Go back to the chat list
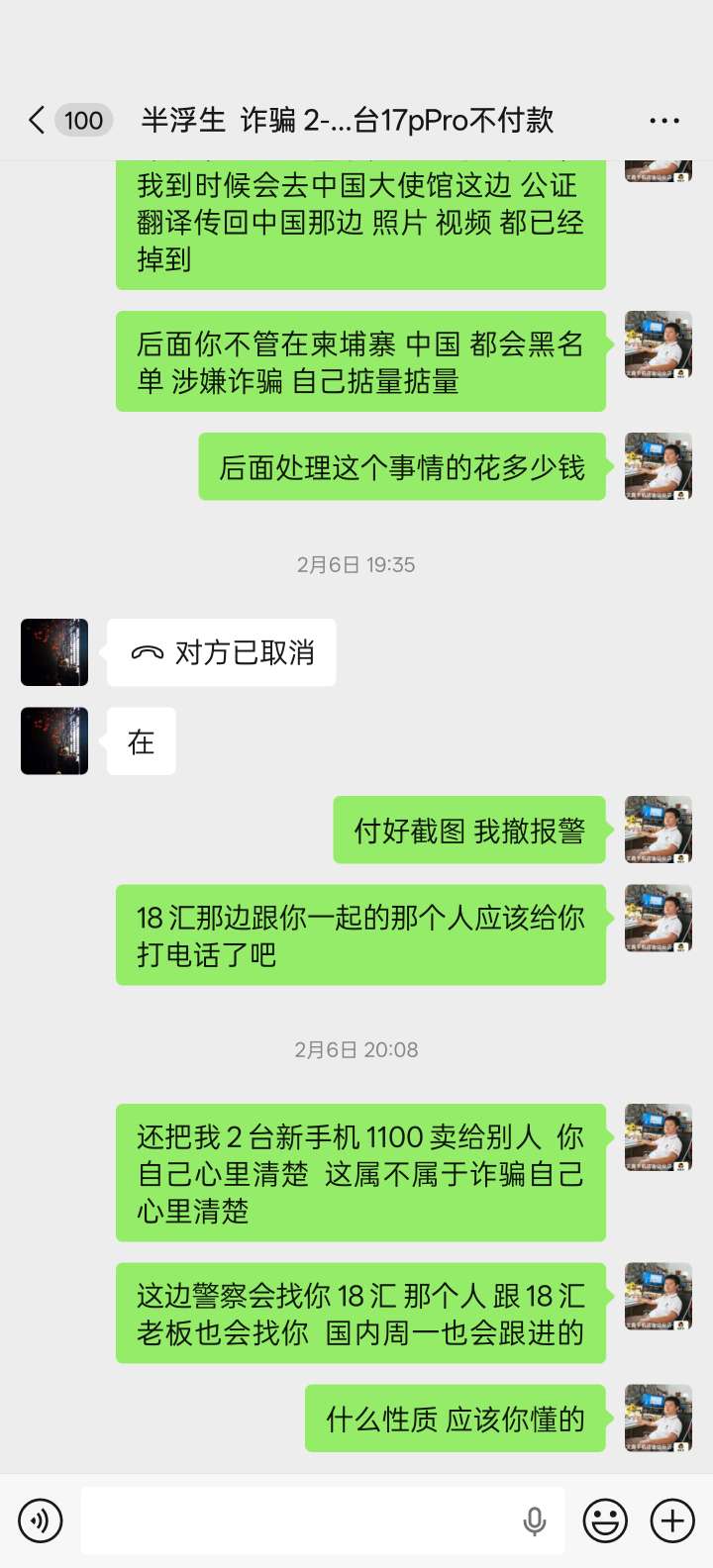713x1568 pixels. point(38,121)
